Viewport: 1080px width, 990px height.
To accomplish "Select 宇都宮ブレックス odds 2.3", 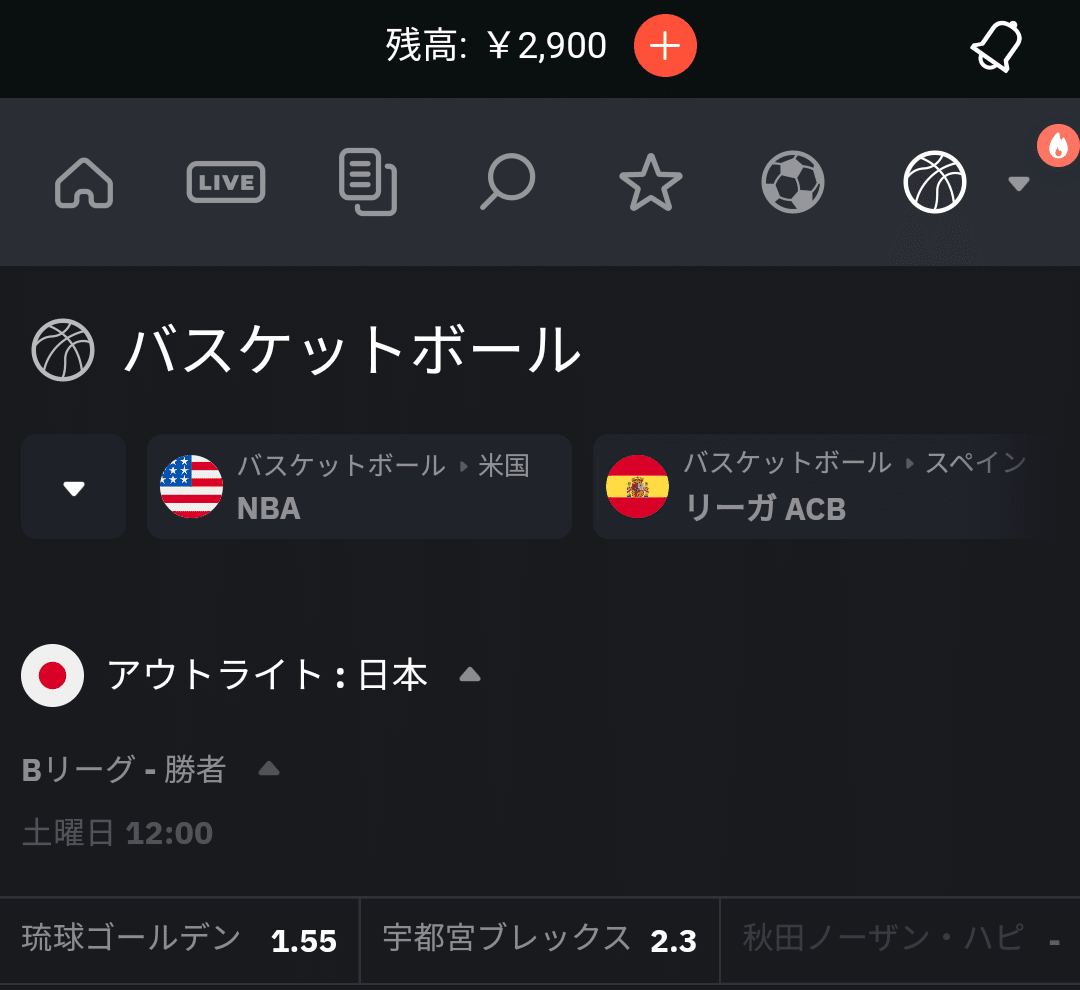I will coord(540,940).
